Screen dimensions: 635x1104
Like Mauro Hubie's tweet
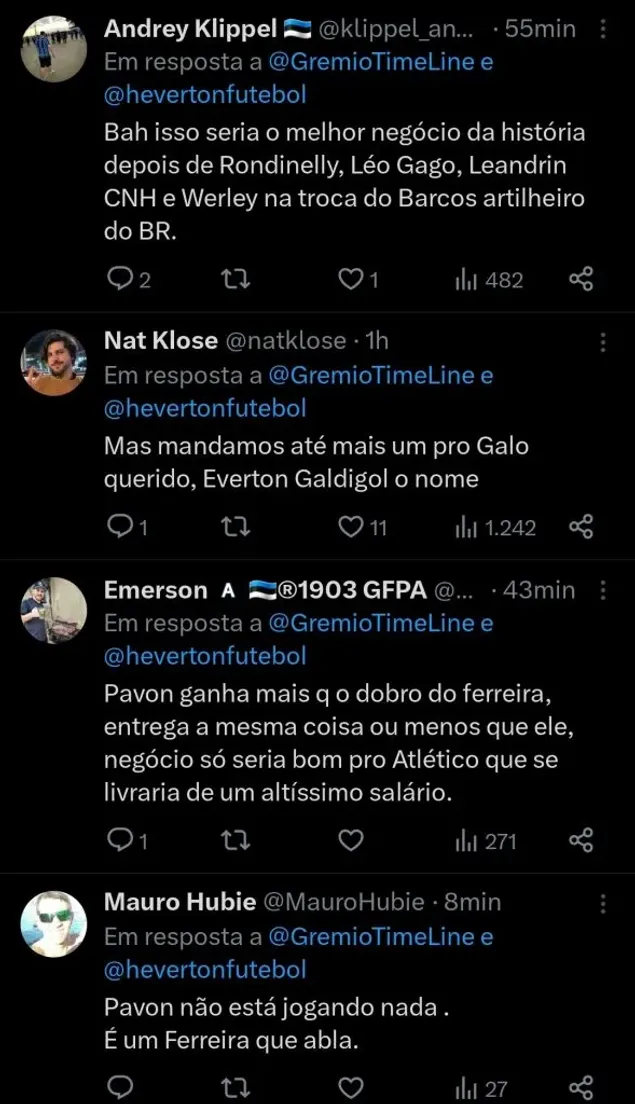click(350, 1088)
